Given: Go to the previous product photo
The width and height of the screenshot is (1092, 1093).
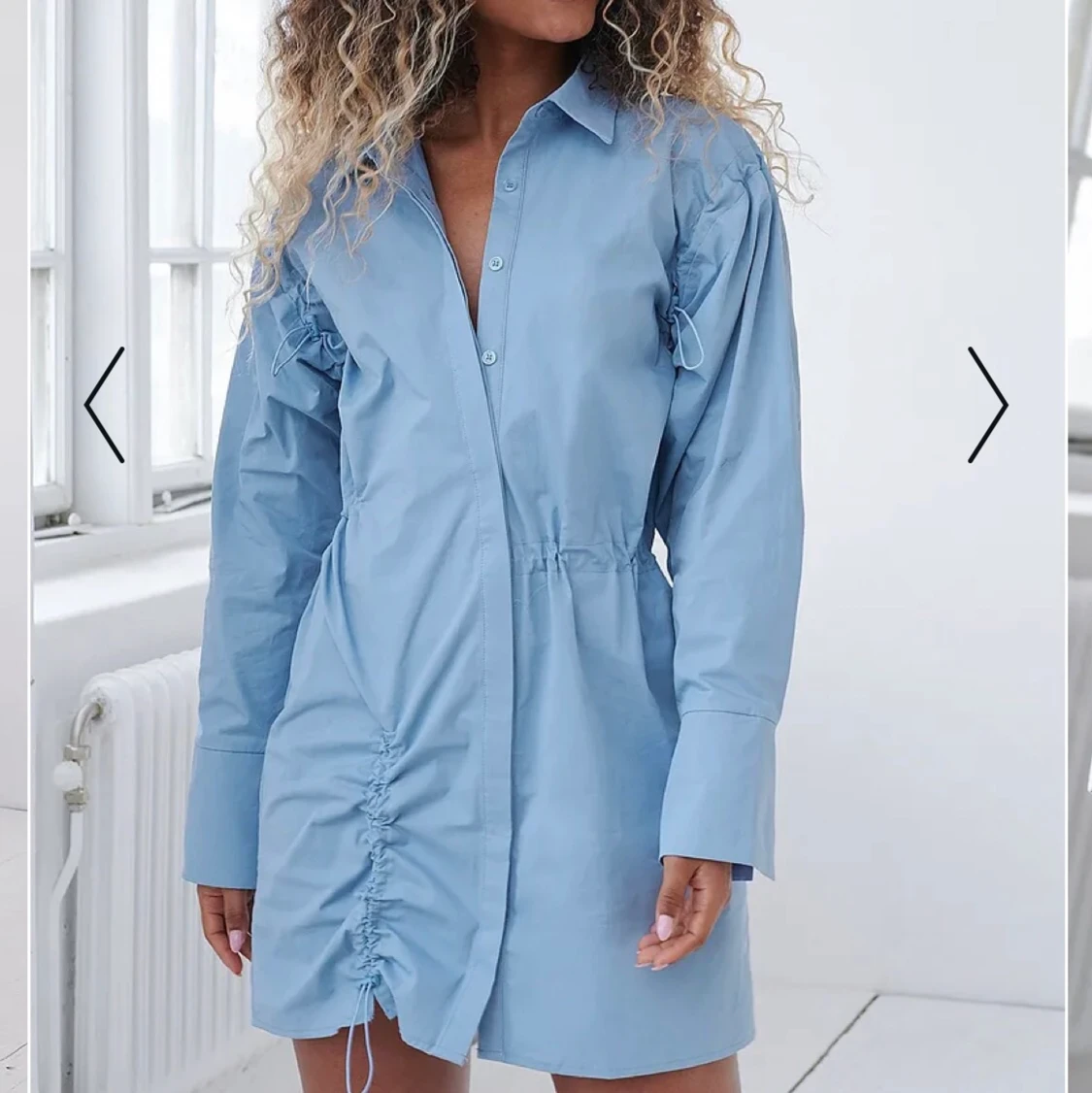Looking at the screenshot, I should pos(105,404).
